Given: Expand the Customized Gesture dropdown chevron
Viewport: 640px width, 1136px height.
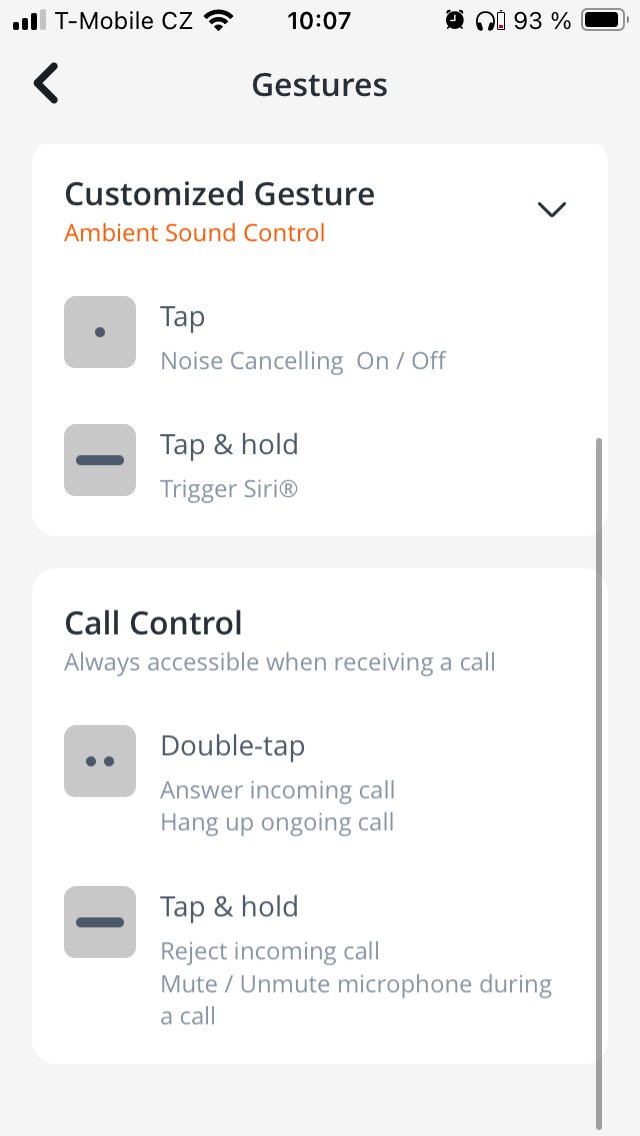Looking at the screenshot, I should (x=551, y=209).
